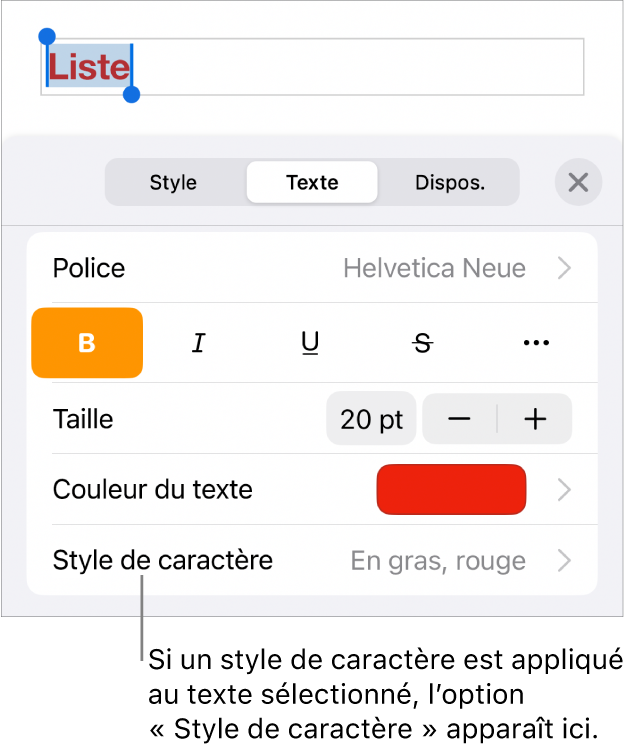Screen dimensions: 633x755
Task: Apply strikethrough to the text
Action: point(423,343)
